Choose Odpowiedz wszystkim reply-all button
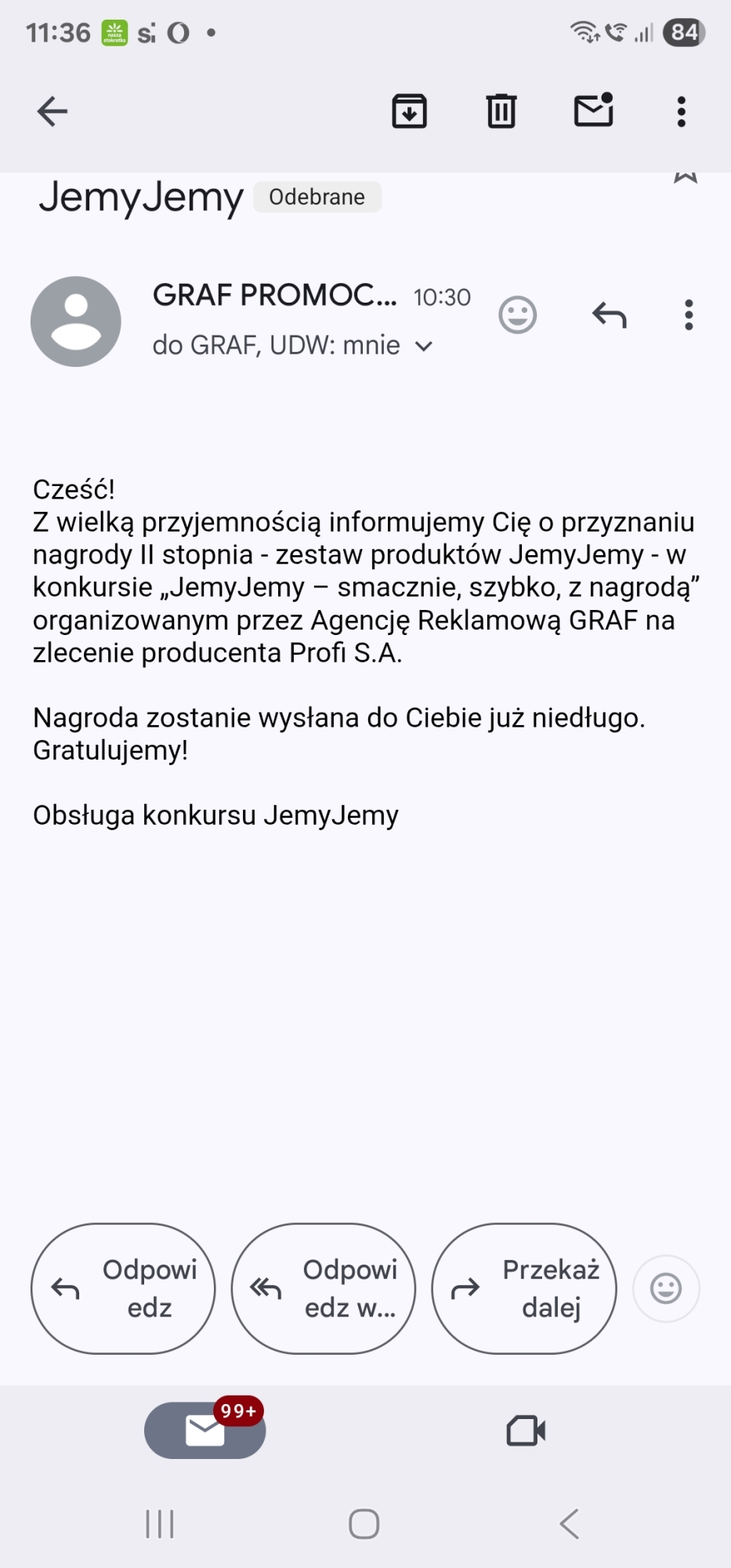 click(x=324, y=1288)
